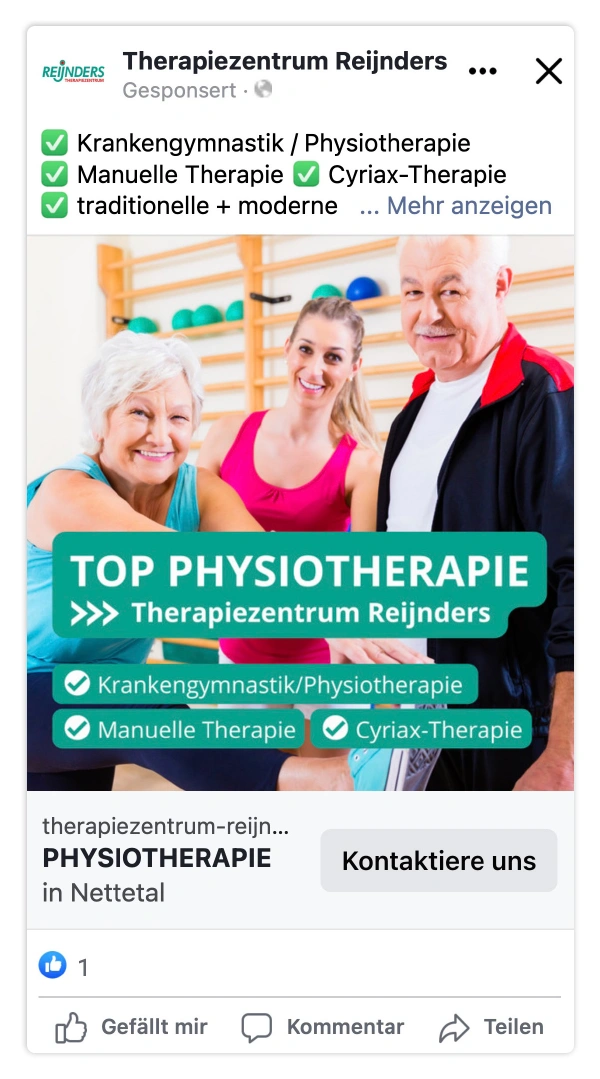Dismiss the sponsored post with X
600x1079 pixels.
point(548,71)
